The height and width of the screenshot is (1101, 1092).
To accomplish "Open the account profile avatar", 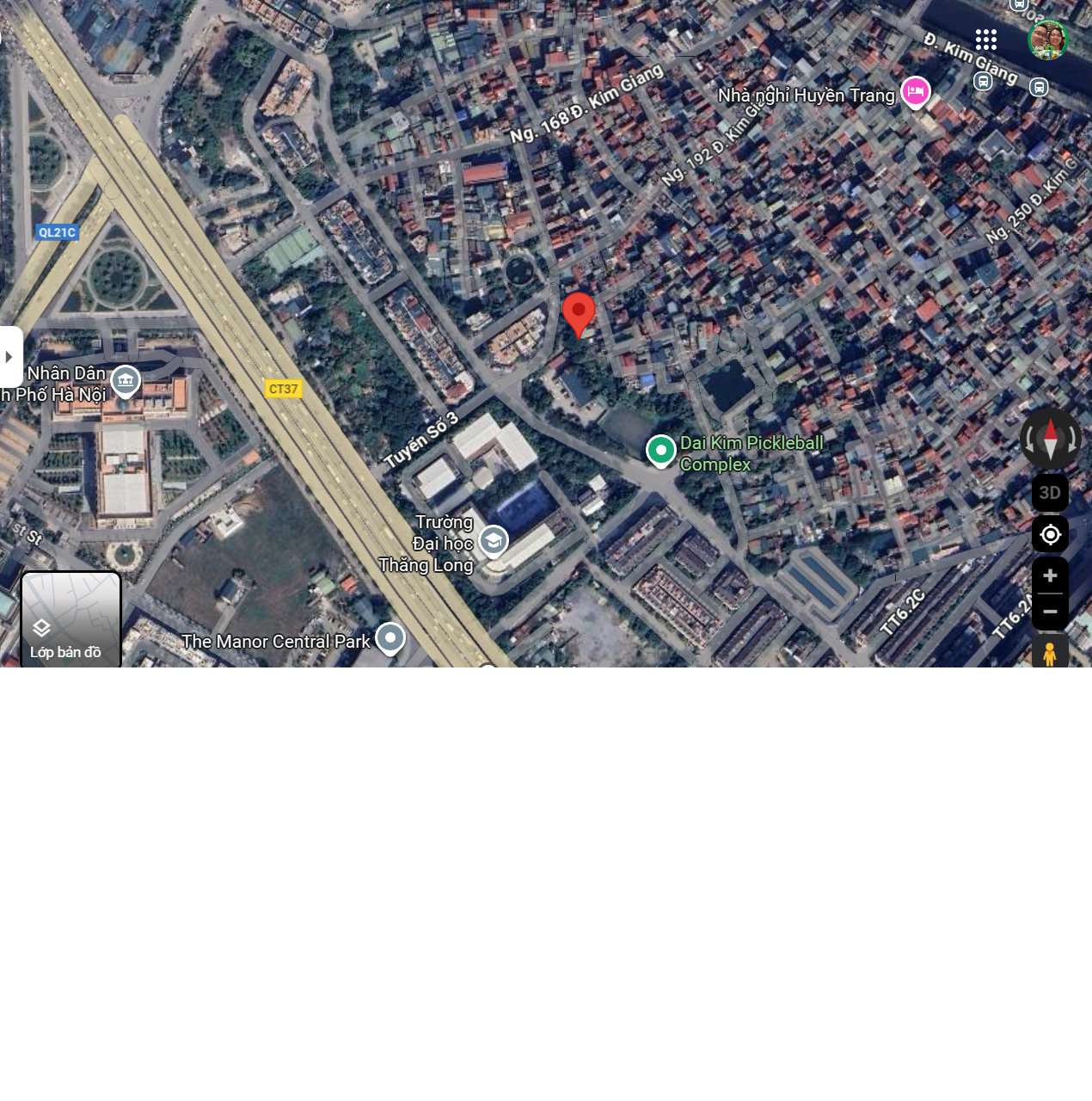I will click(1047, 40).
